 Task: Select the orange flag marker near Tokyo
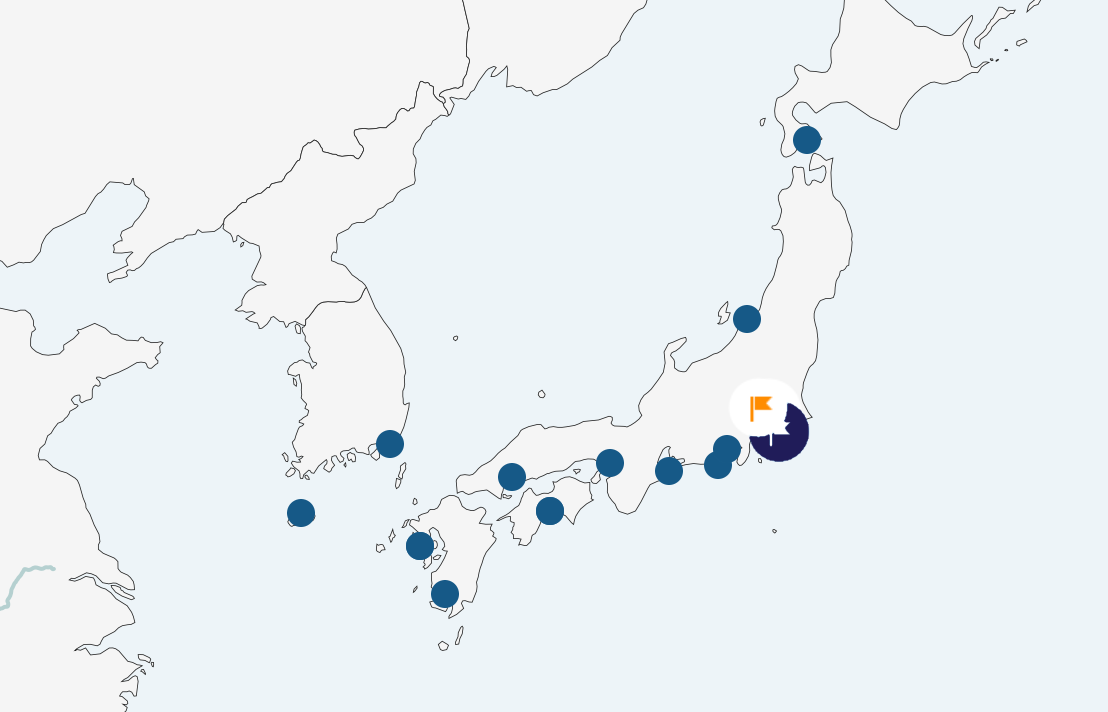click(x=762, y=408)
